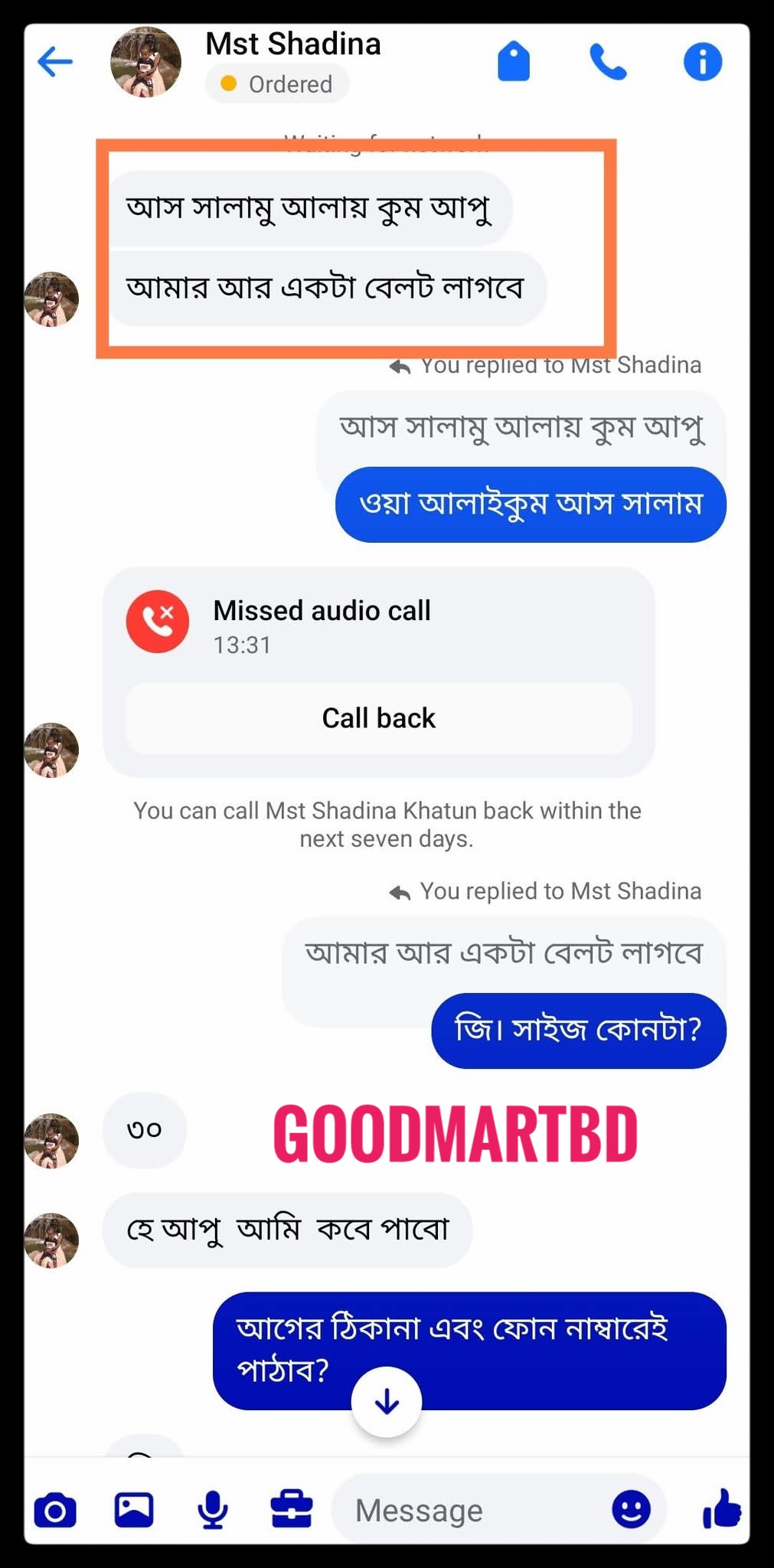Open the business tools briefcase
The height and width of the screenshot is (1568, 774).
click(292, 1511)
